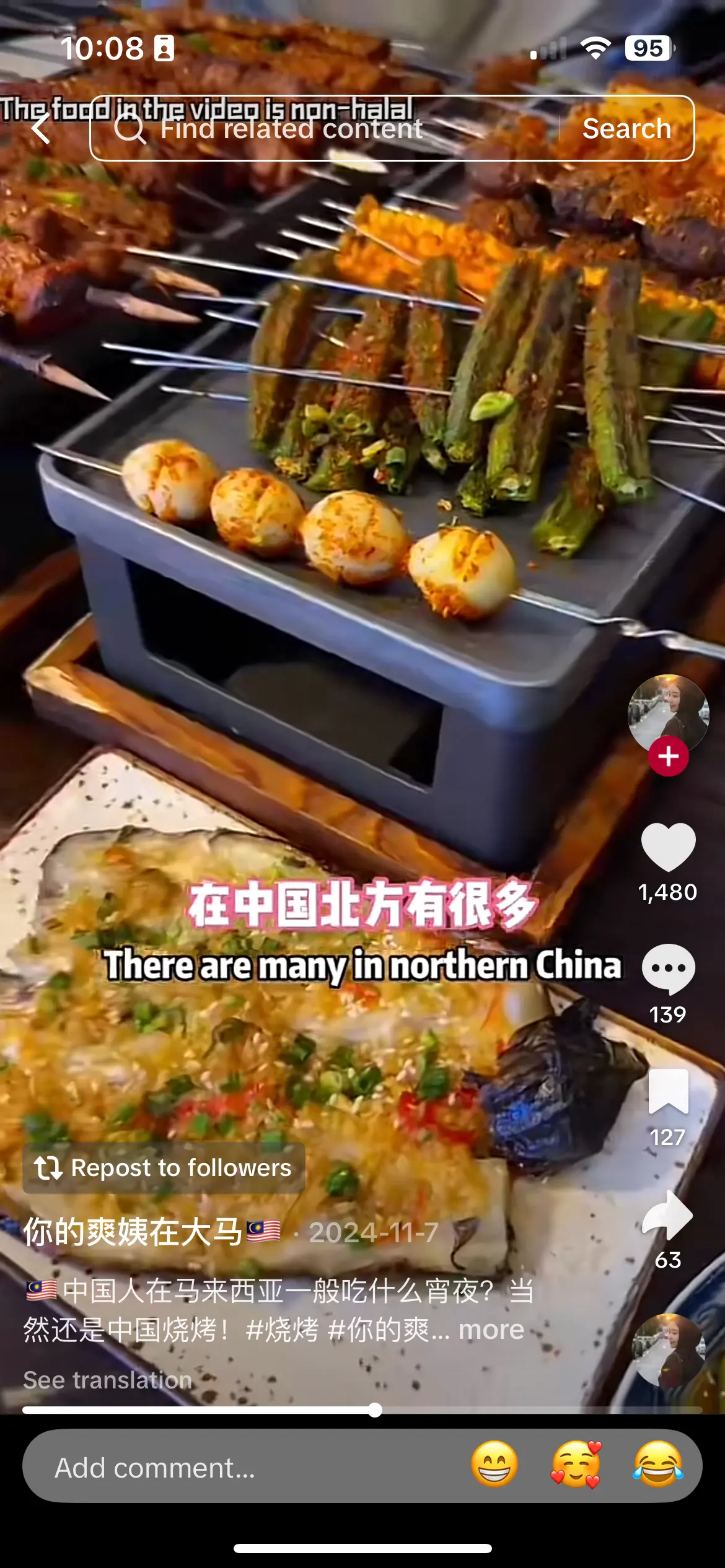
Task: Share this video via the arrow icon
Action: [667, 1214]
